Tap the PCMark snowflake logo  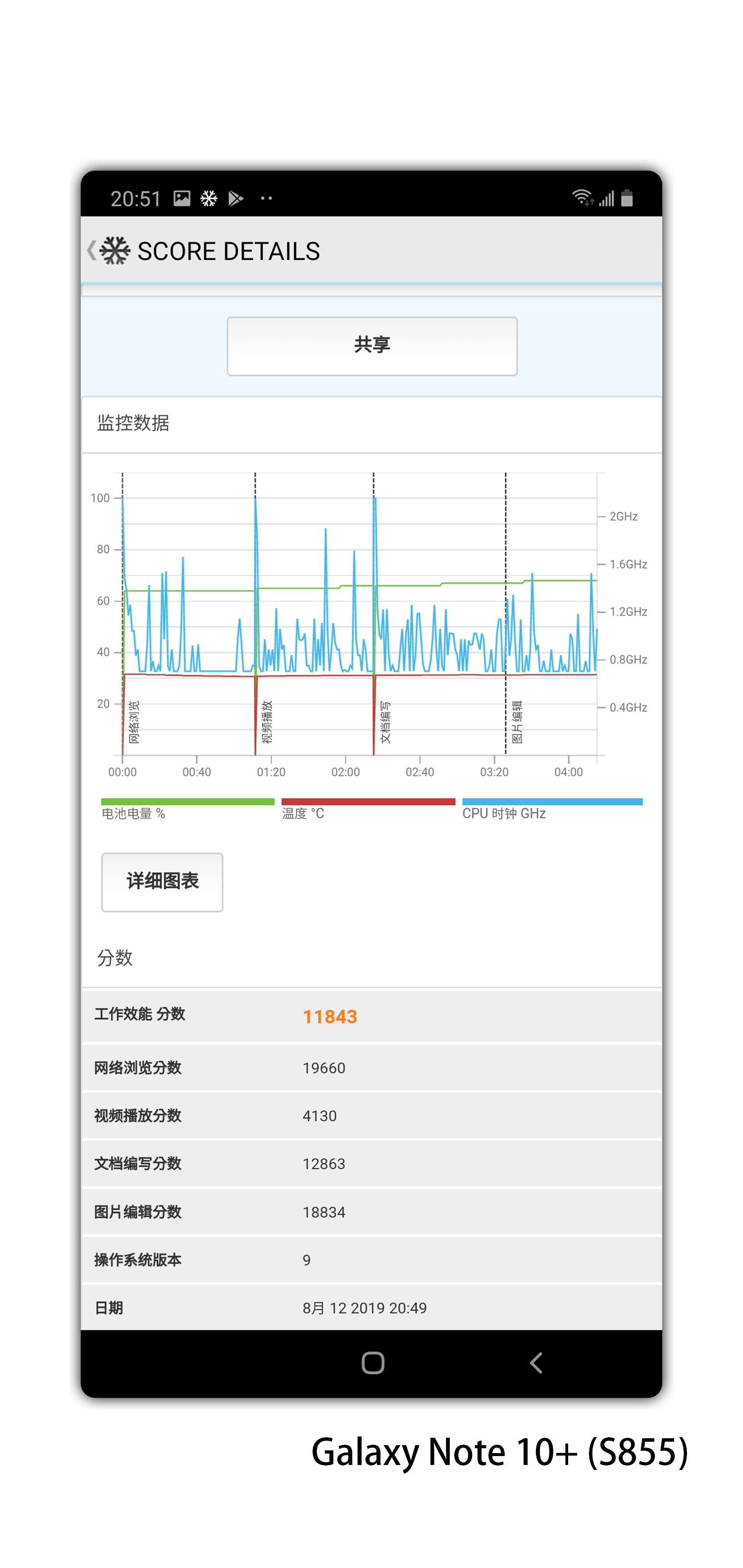[116, 250]
